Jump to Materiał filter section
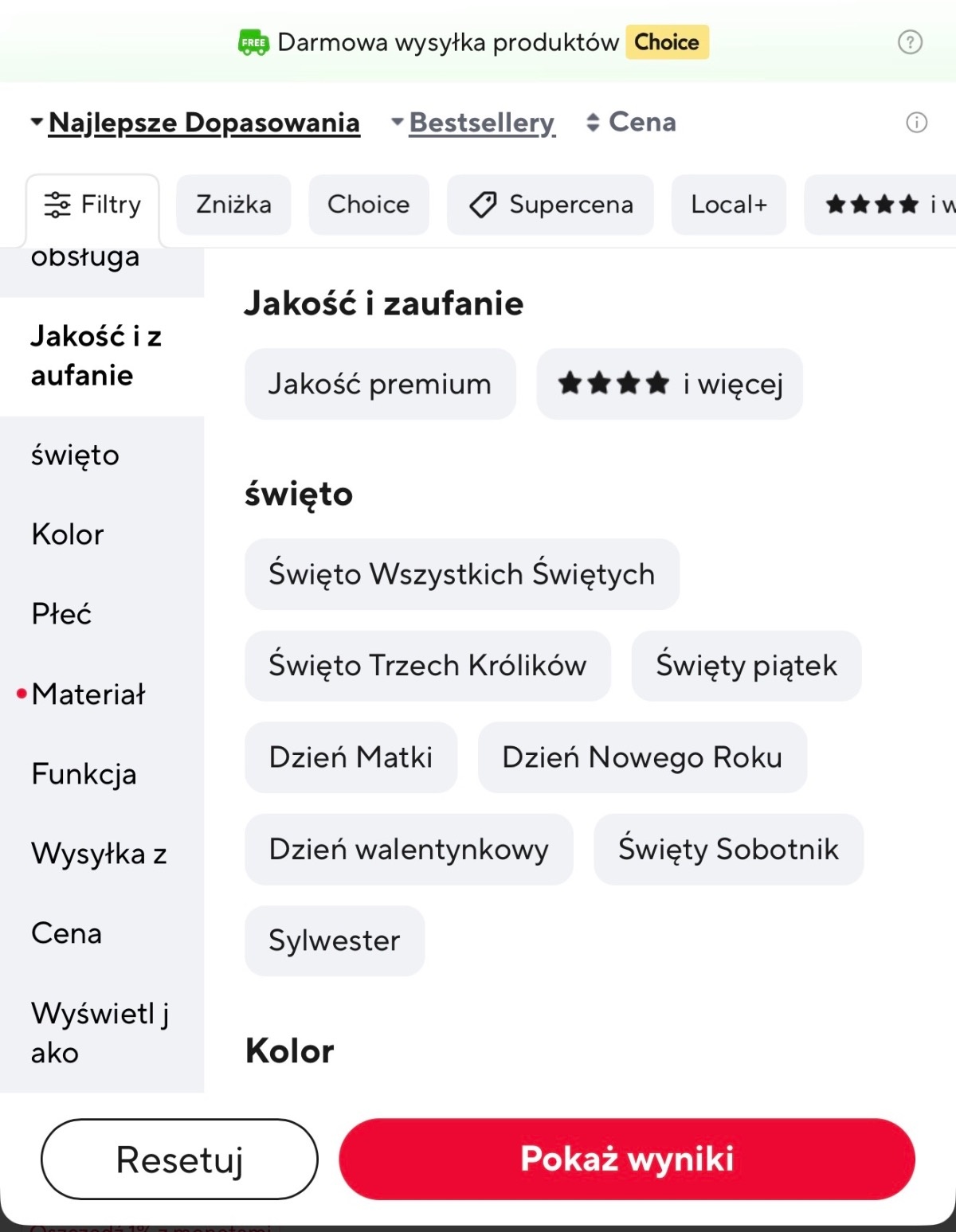The image size is (956, 1232). 88,694
